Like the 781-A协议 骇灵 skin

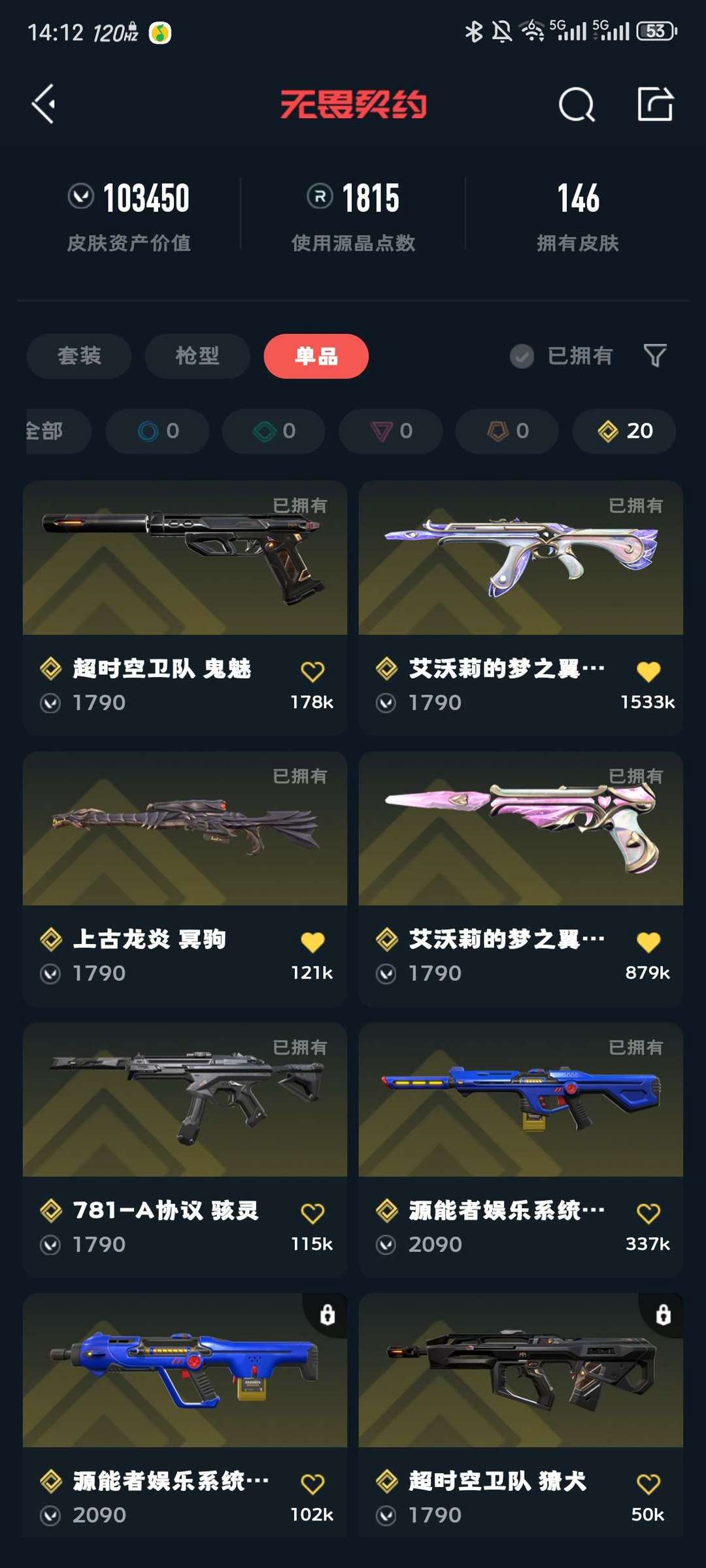pos(312,1213)
